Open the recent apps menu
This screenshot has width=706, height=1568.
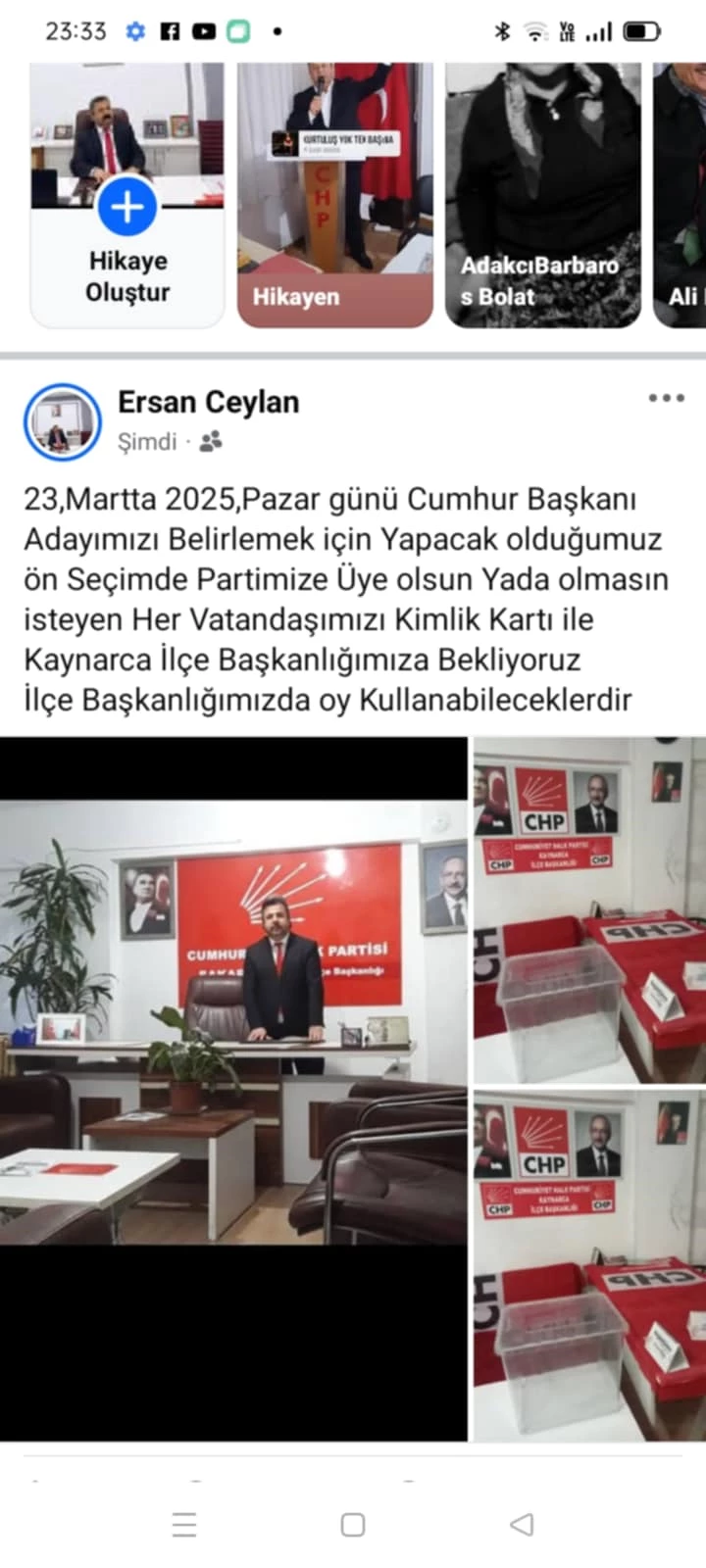pos(184,1524)
